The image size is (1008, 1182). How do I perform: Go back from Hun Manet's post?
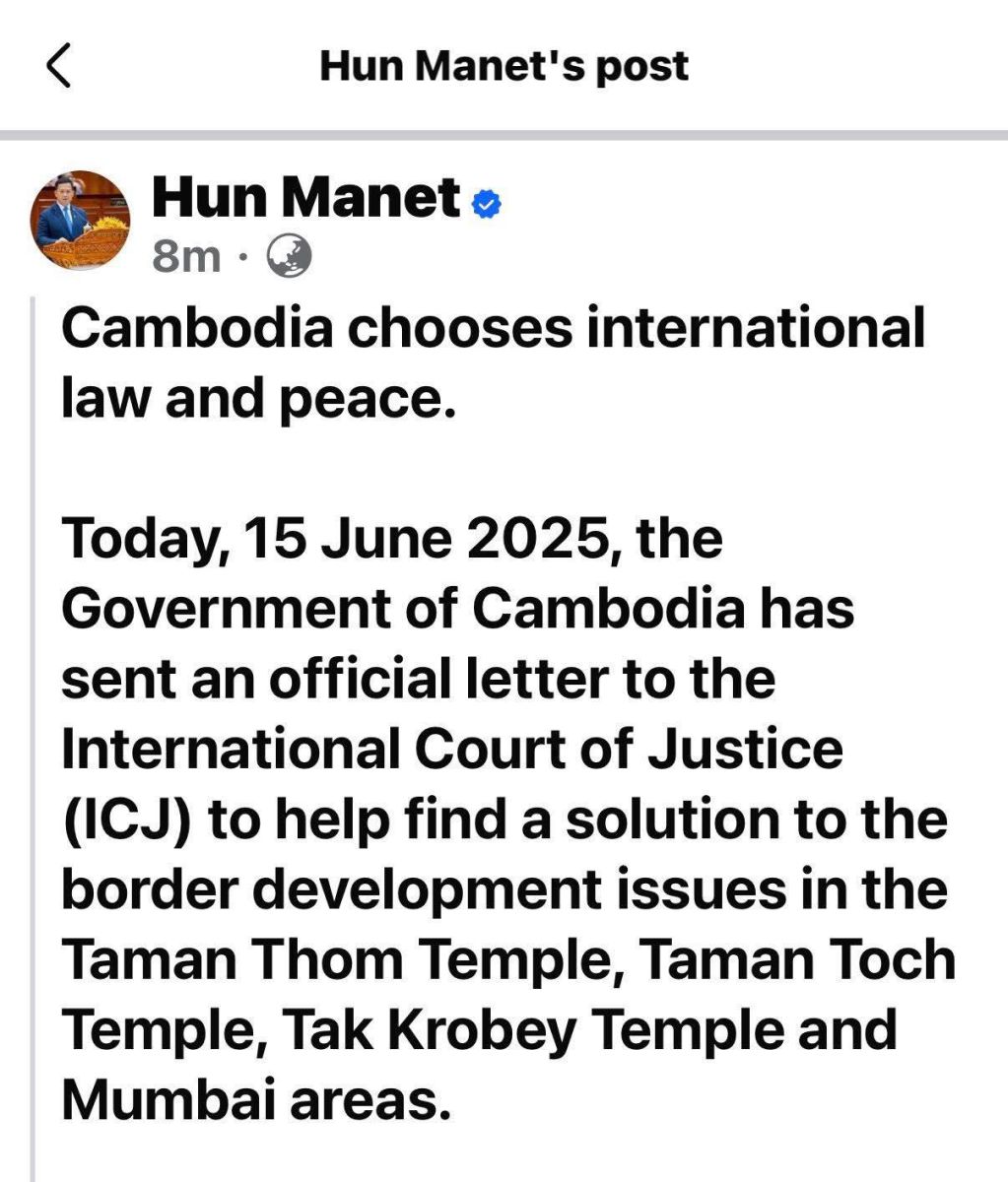[59, 66]
